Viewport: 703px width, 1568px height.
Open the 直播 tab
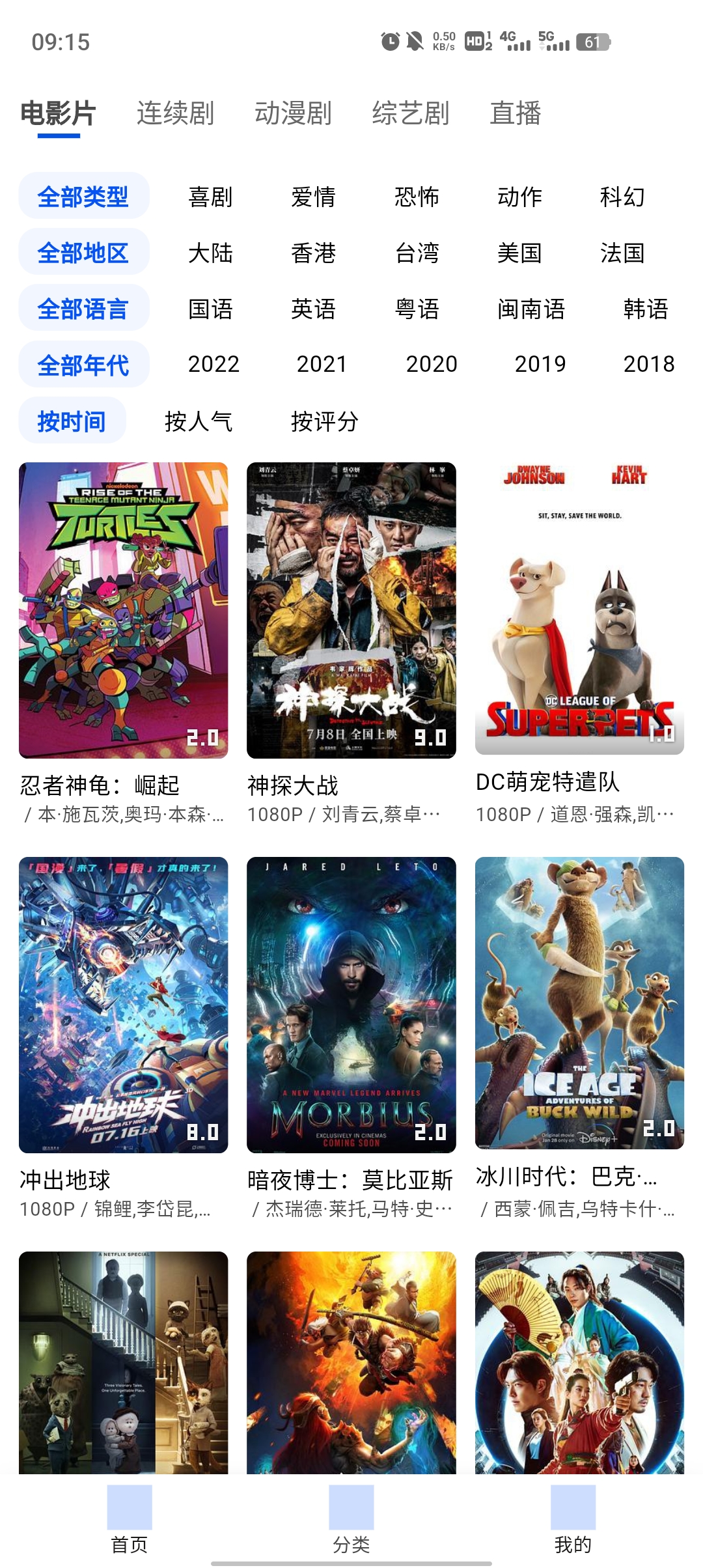pyautogui.click(x=517, y=113)
